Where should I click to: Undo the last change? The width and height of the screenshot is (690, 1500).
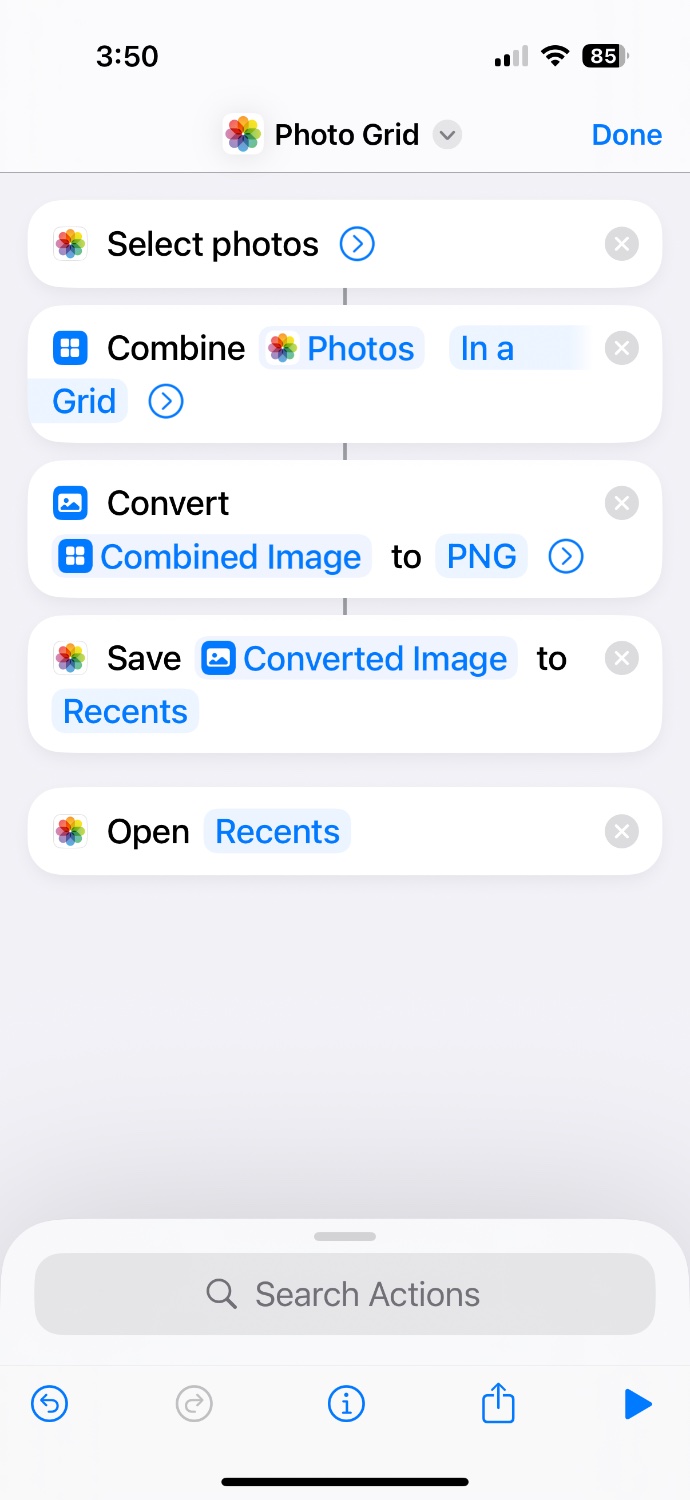coord(50,1405)
